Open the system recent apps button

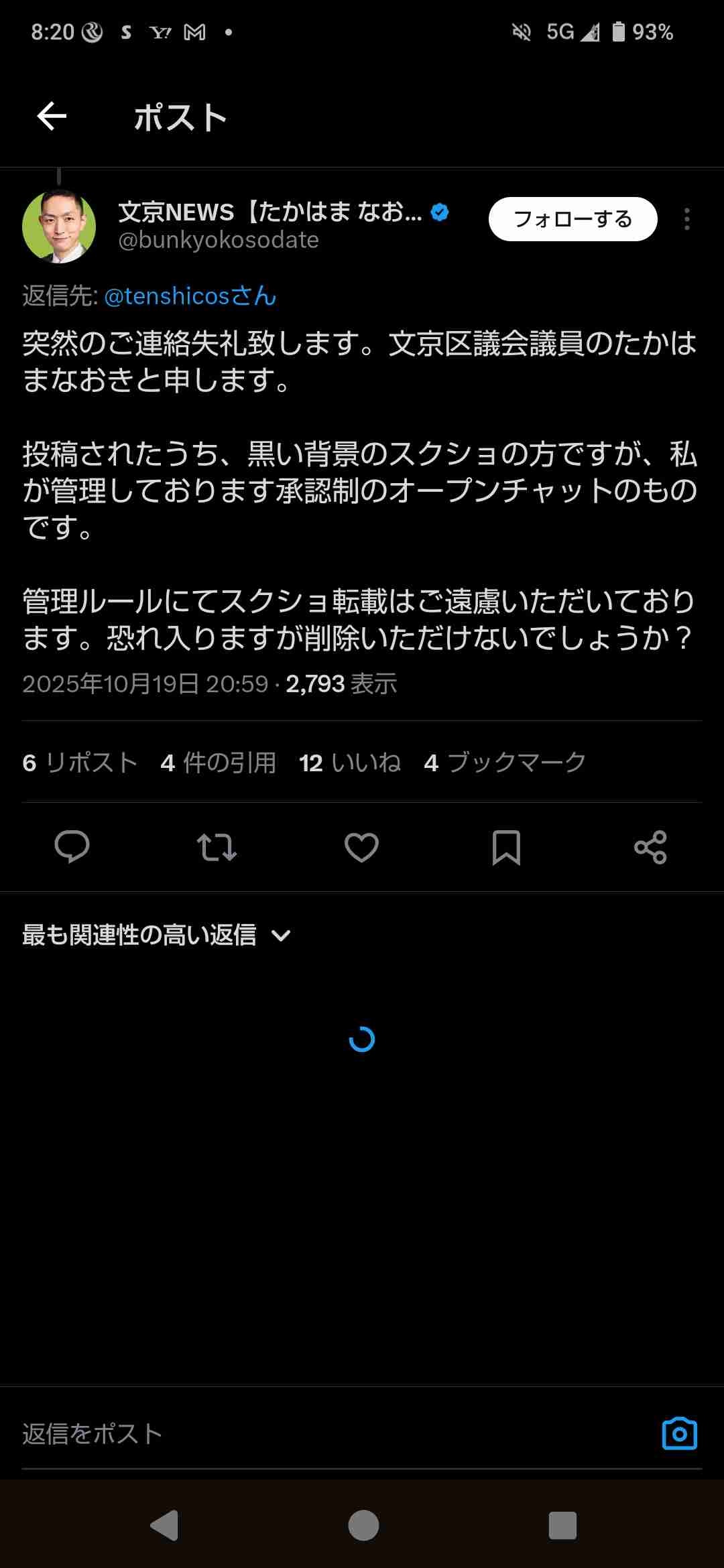coord(562,1526)
